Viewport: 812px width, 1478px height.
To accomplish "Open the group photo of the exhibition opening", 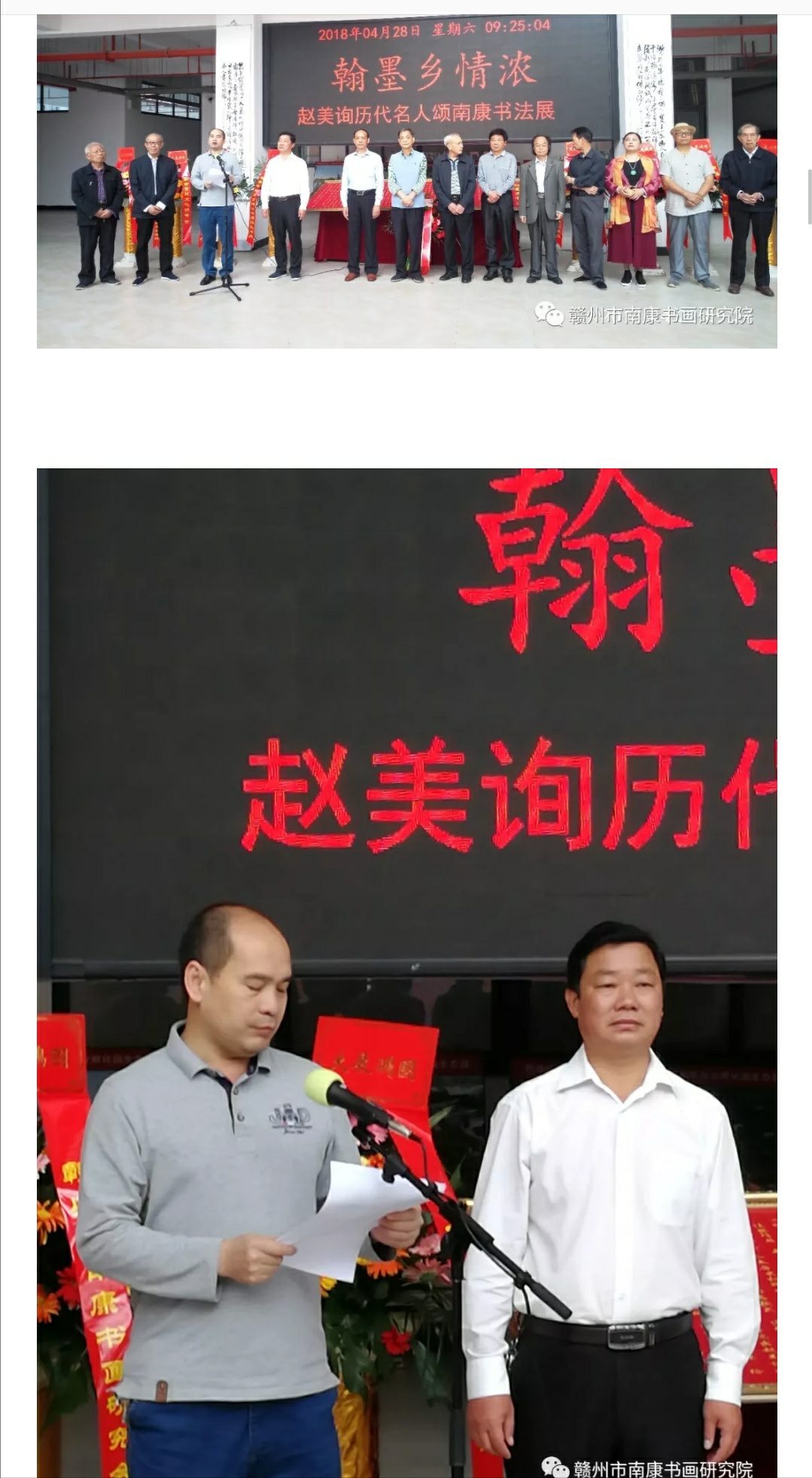I will pyautogui.click(x=406, y=181).
